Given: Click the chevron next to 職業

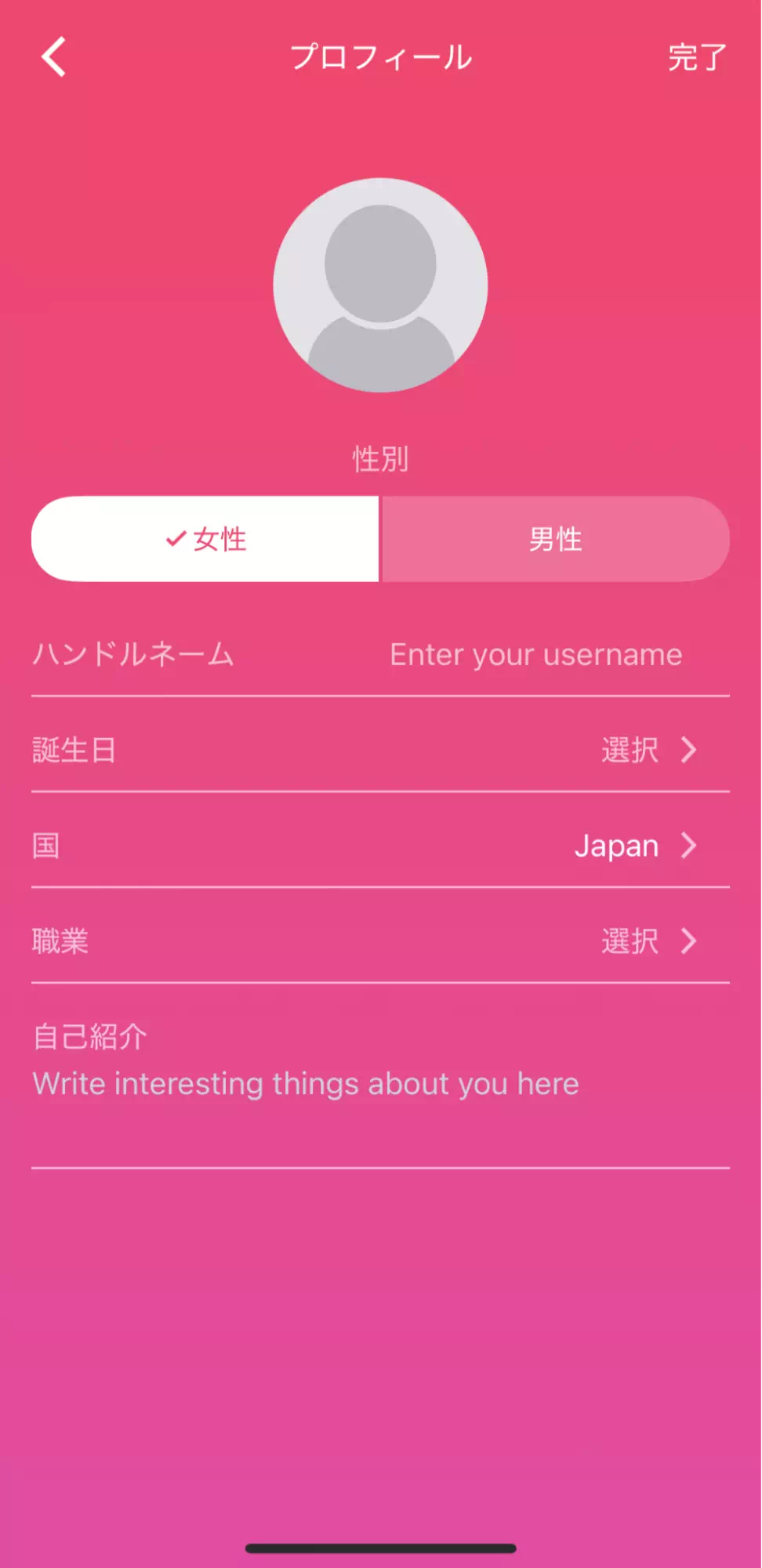Looking at the screenshot, I should [x=688, y=941].
